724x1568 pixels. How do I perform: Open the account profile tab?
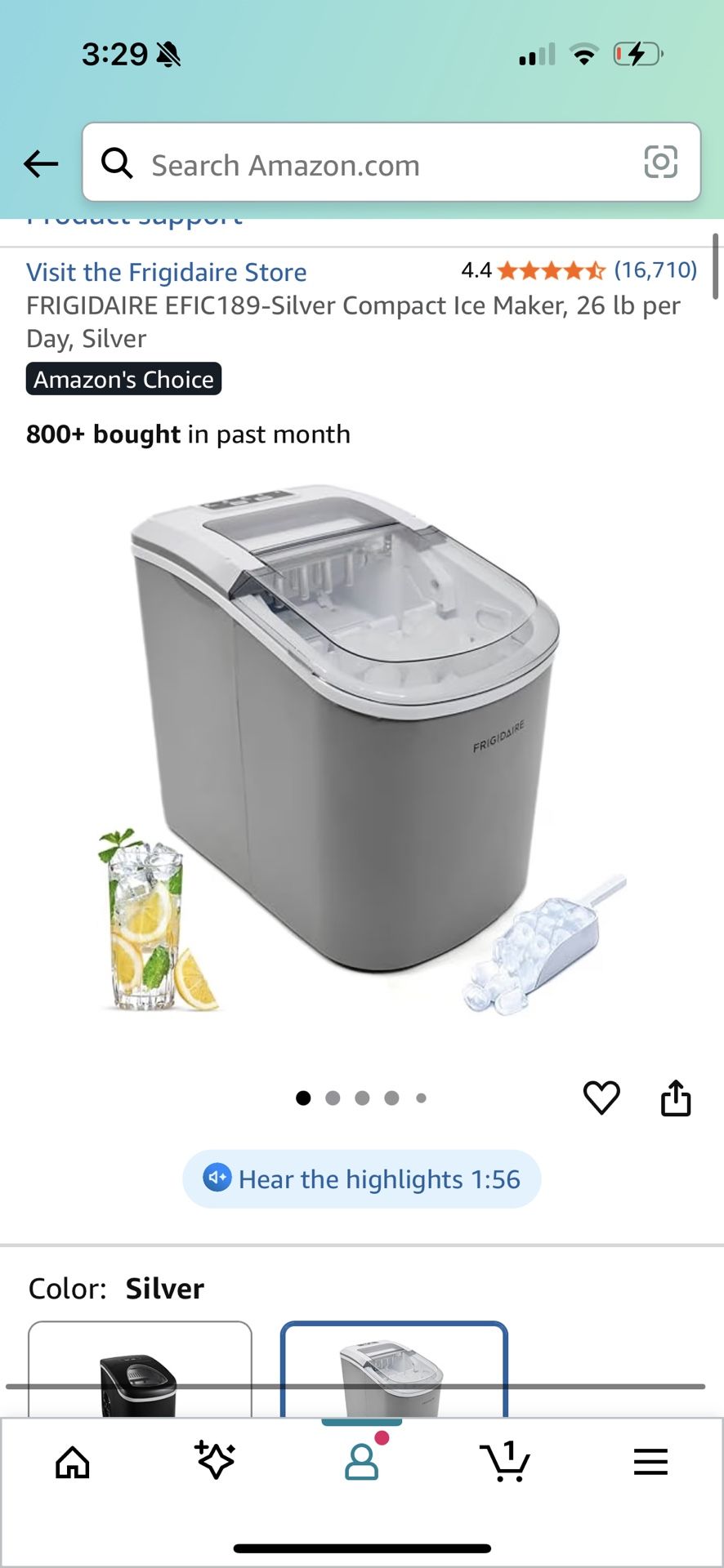point(361,1460)
